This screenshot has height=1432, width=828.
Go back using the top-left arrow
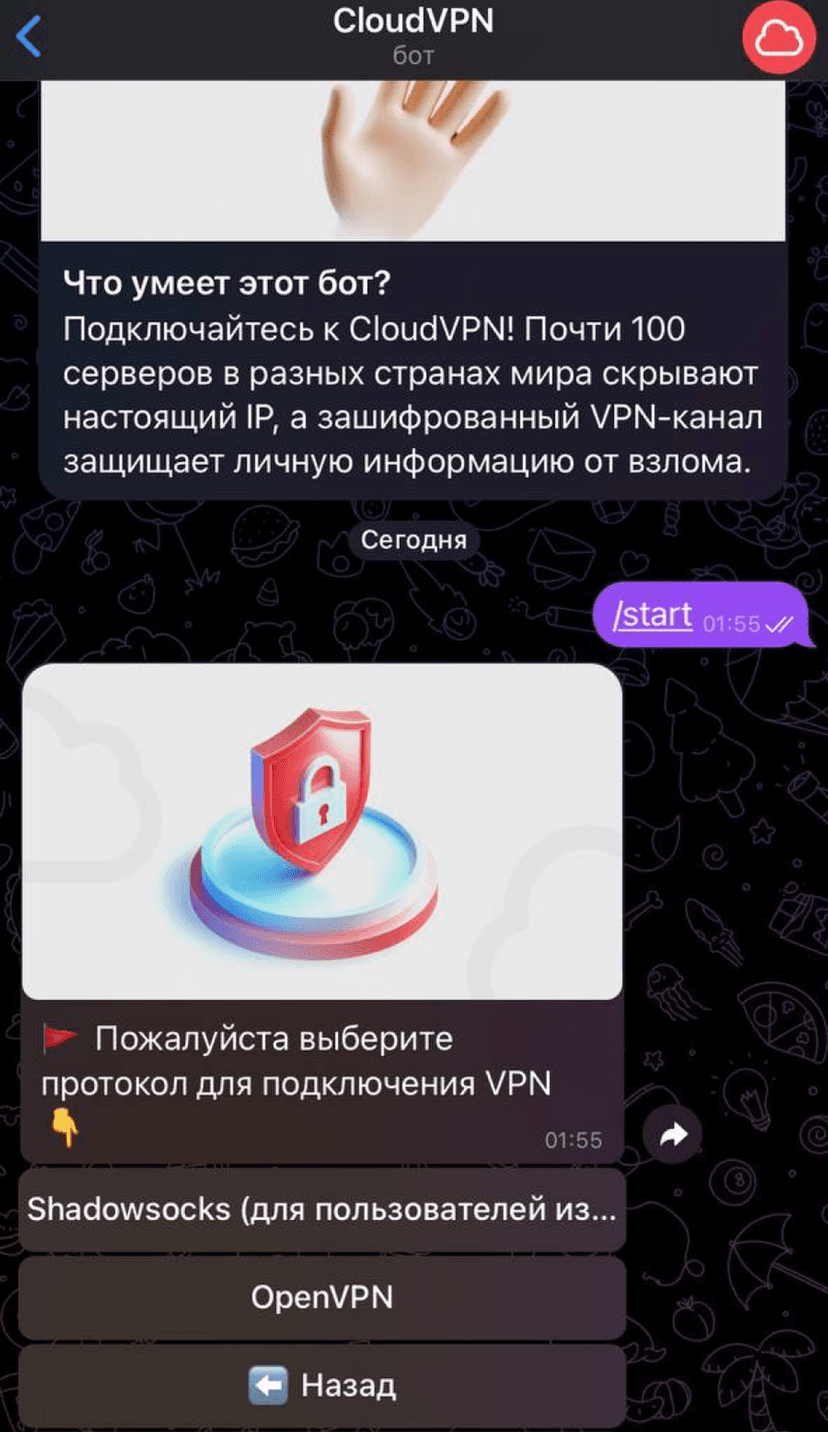pyautogui.click(x=30, y=39)
